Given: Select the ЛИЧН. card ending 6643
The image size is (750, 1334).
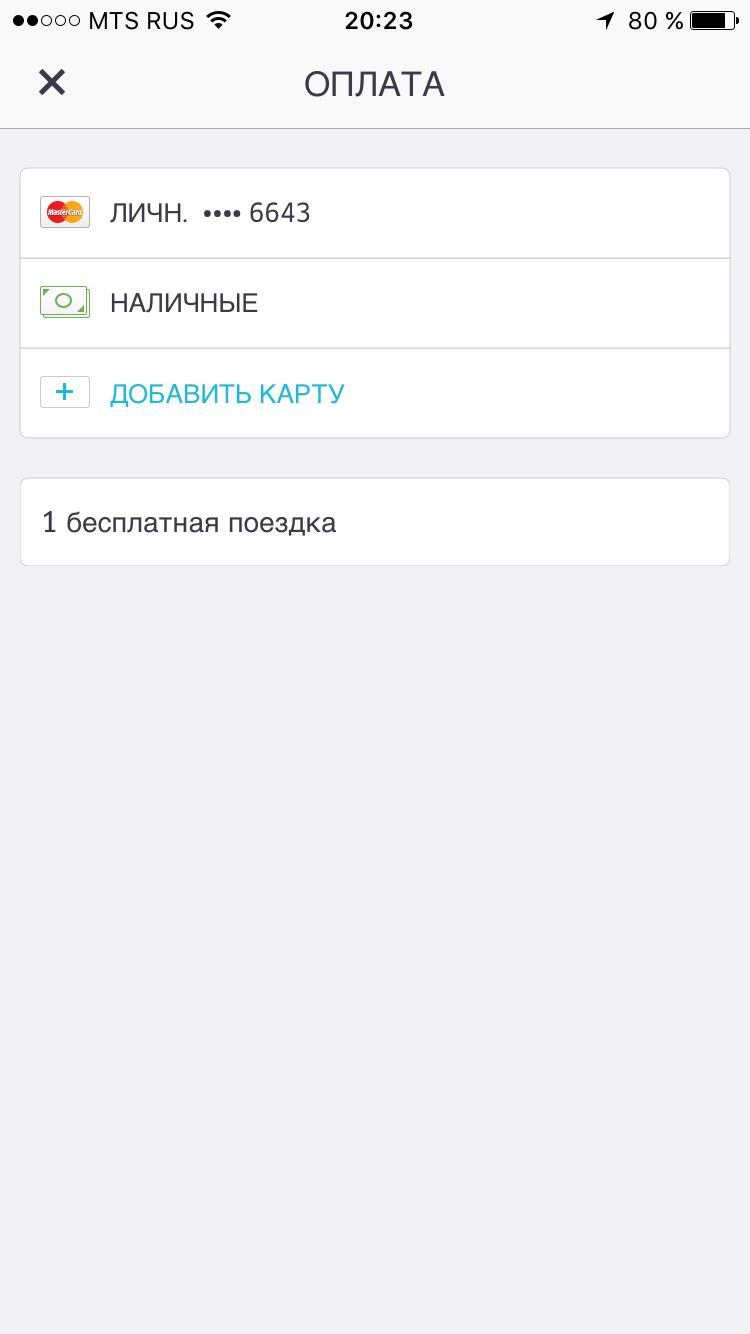Looking at the screenshot, I should coord(374,213).
